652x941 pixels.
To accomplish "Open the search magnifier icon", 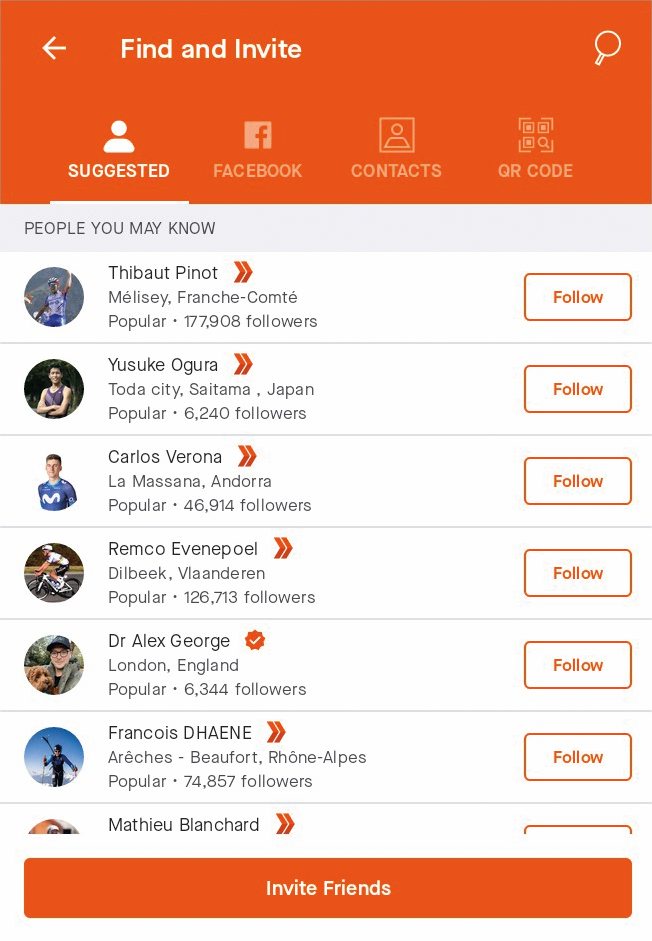I will pos(606,47).
